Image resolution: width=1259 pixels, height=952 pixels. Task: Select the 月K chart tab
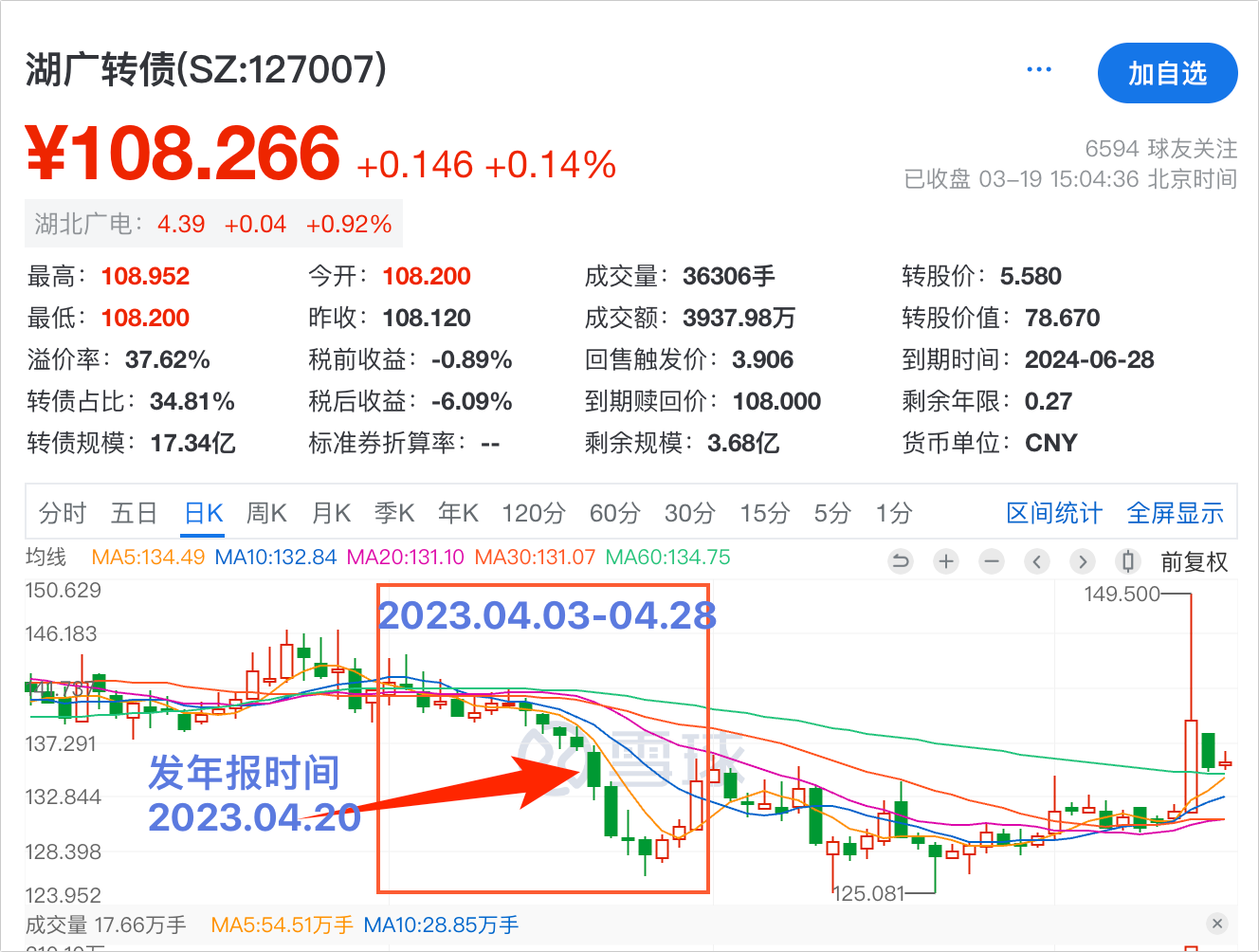click(x=332, y=513)
